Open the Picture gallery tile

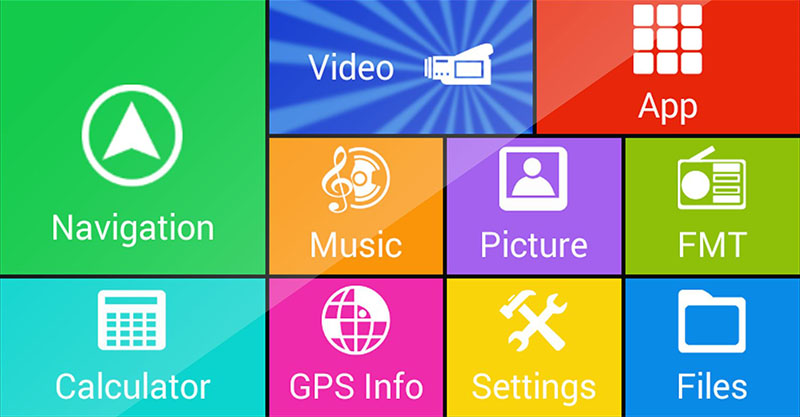(x=533, y=205)
